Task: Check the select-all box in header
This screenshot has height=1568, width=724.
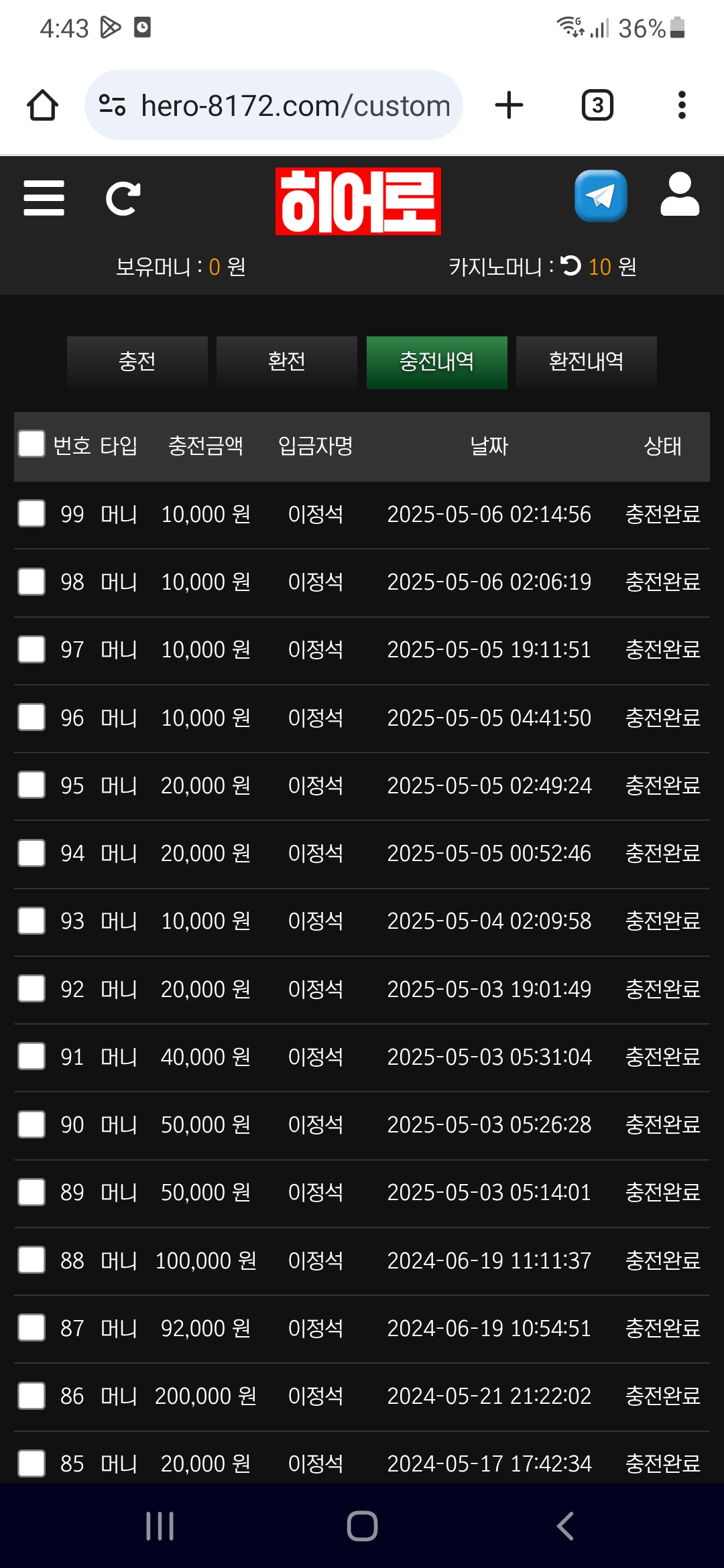Action: coord(32,444)
